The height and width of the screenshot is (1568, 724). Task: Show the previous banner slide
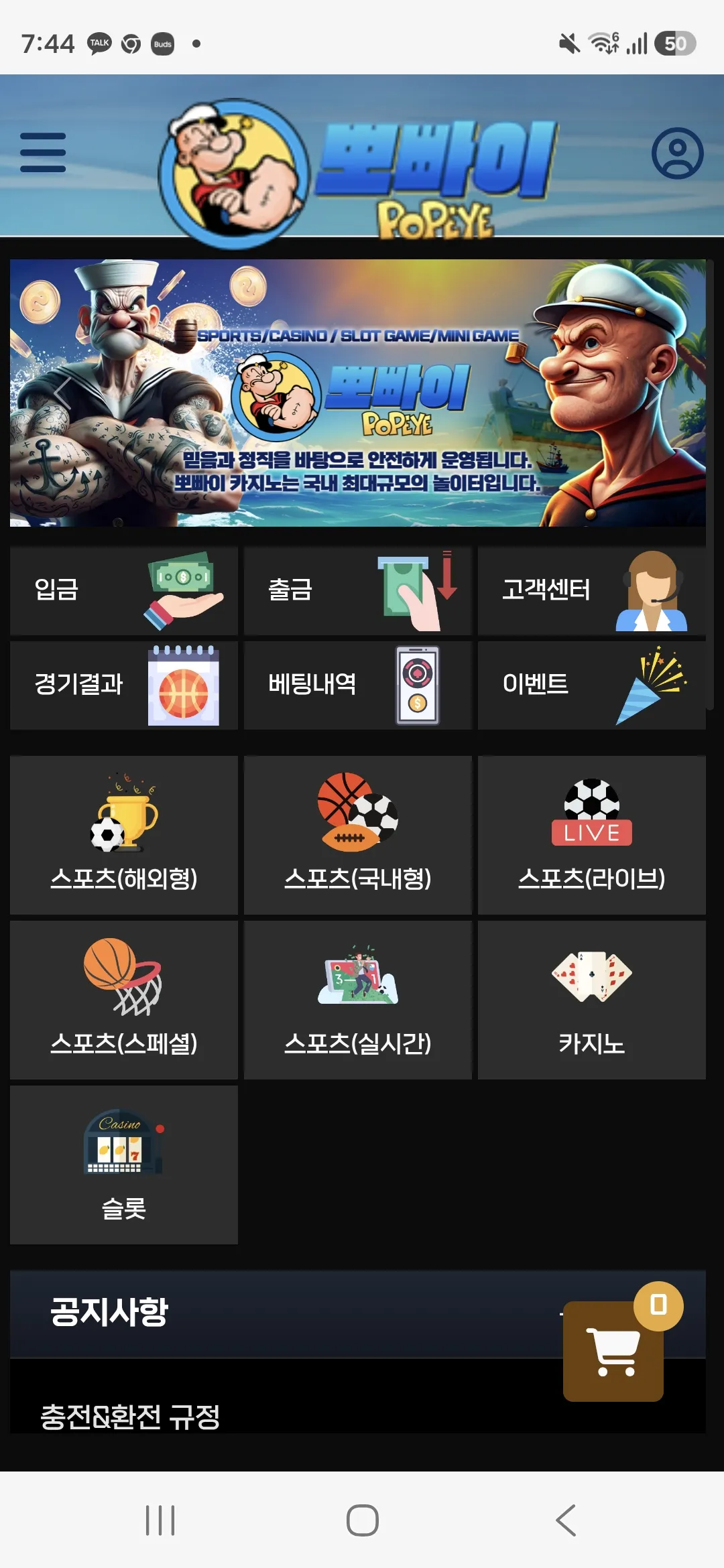(x=62, y=393)
